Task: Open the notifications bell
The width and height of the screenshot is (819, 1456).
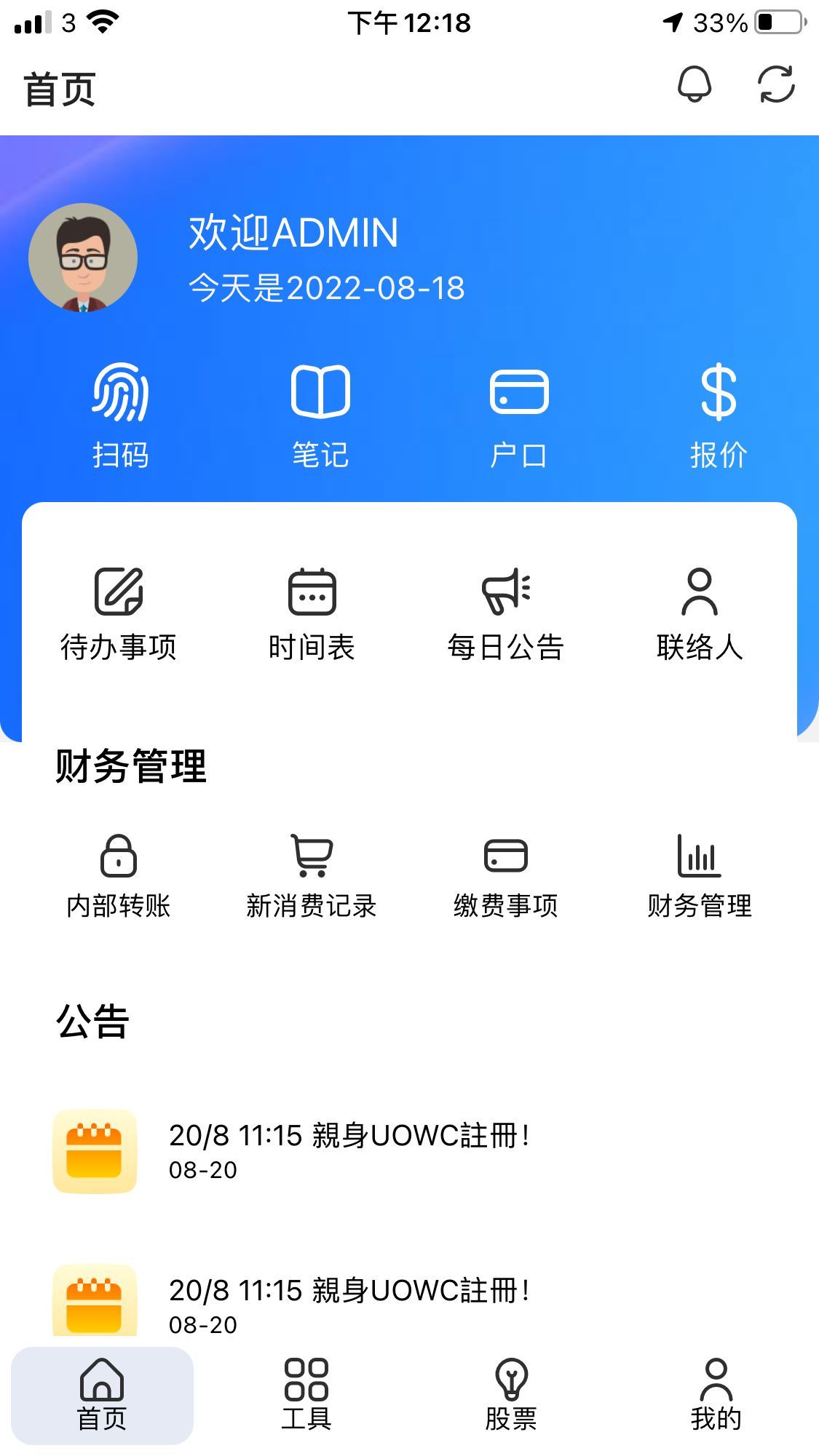Action: tap(695, 84)
